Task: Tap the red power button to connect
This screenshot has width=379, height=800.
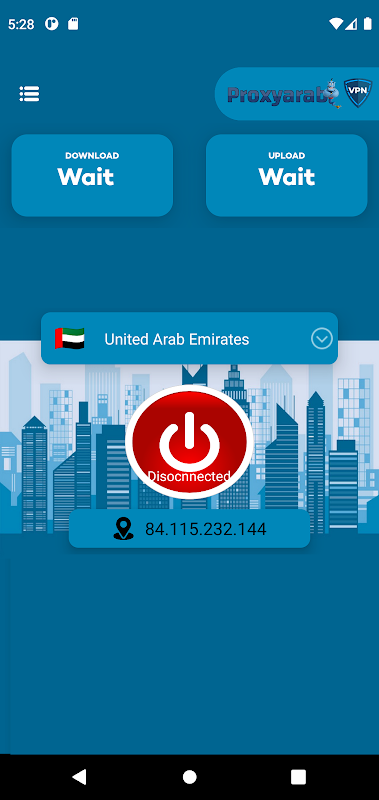Action: coord(189,442)
